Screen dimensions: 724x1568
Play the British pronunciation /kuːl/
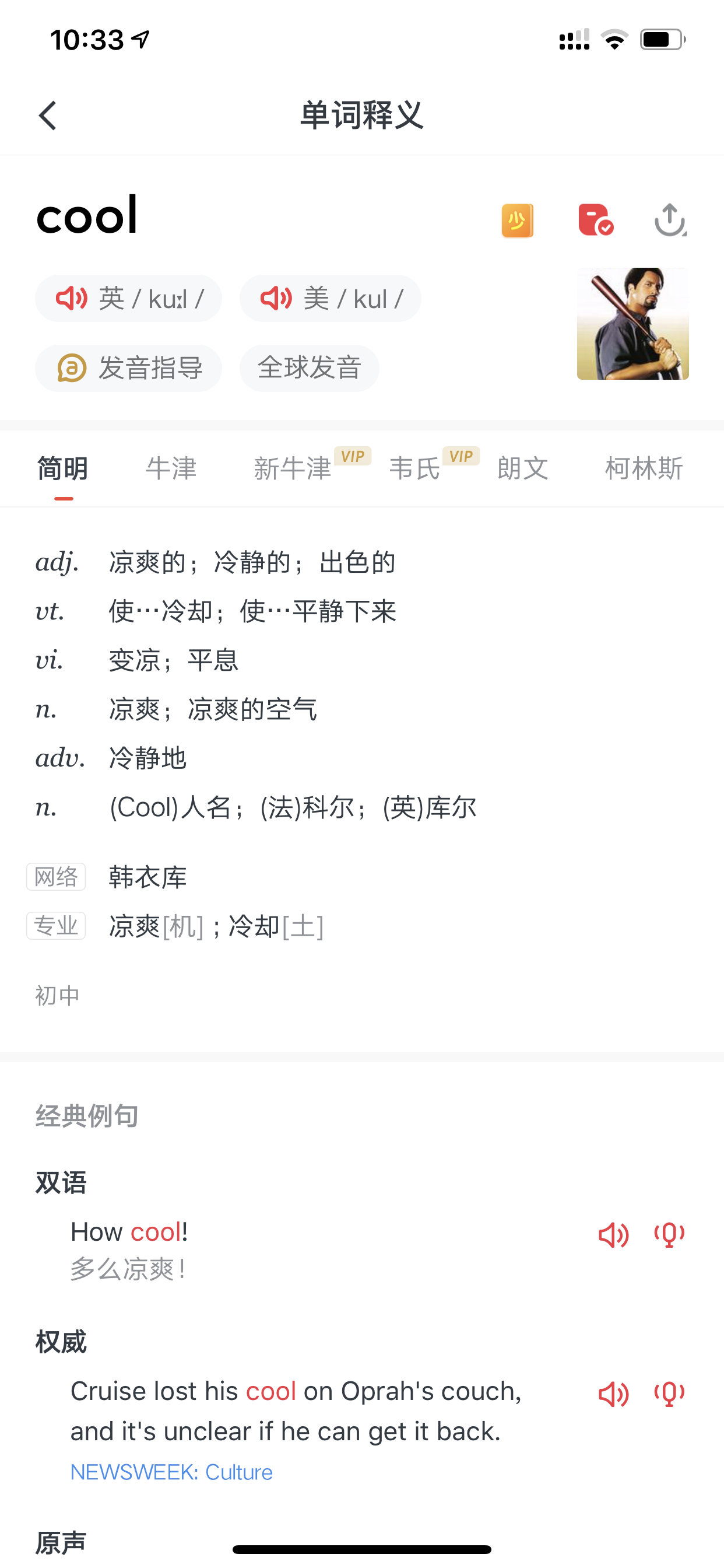[128, 299]
